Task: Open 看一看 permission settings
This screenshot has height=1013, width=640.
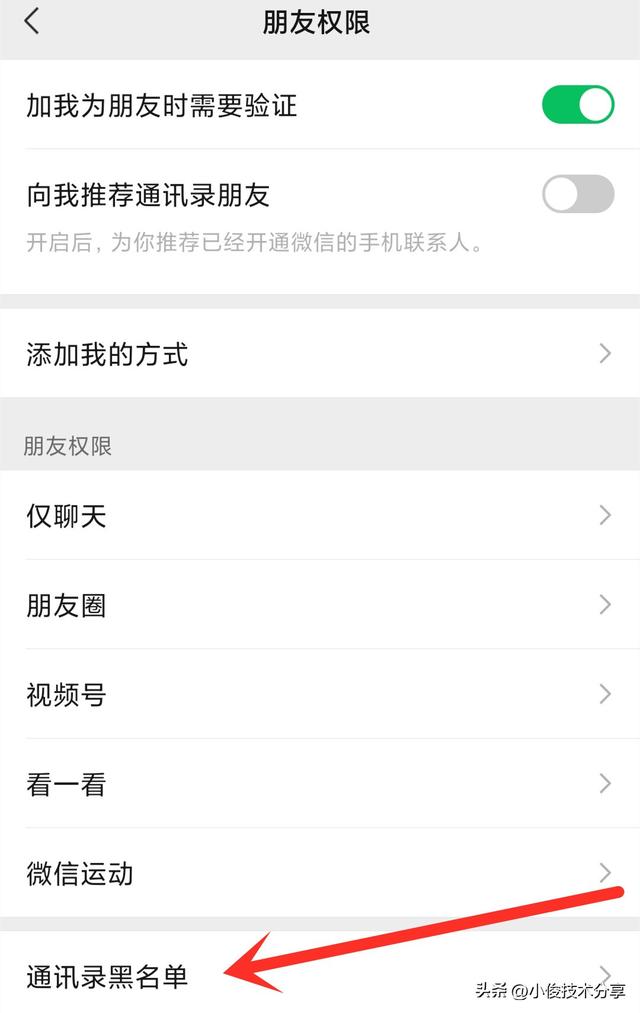Action: pos(320,784)
